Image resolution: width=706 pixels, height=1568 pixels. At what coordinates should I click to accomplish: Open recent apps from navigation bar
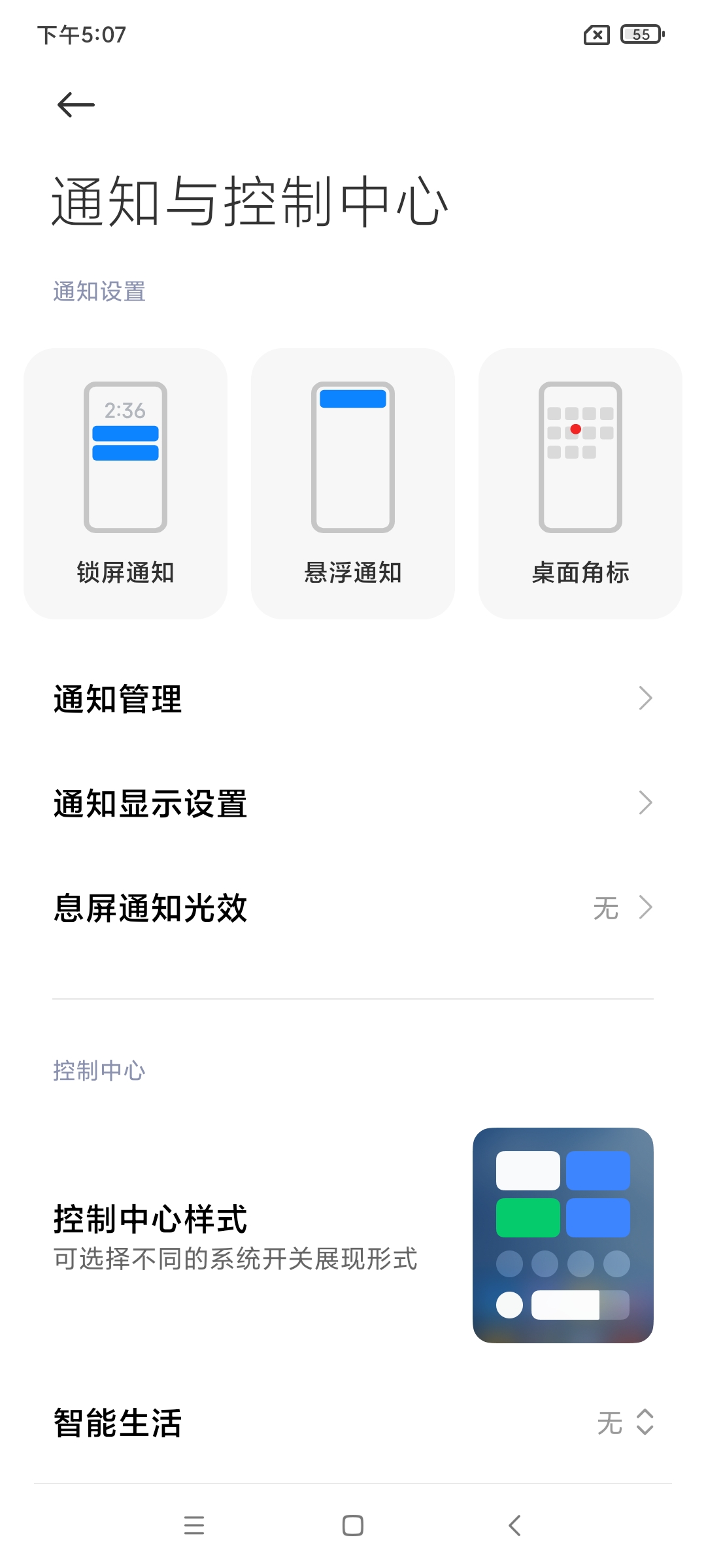194,1526
